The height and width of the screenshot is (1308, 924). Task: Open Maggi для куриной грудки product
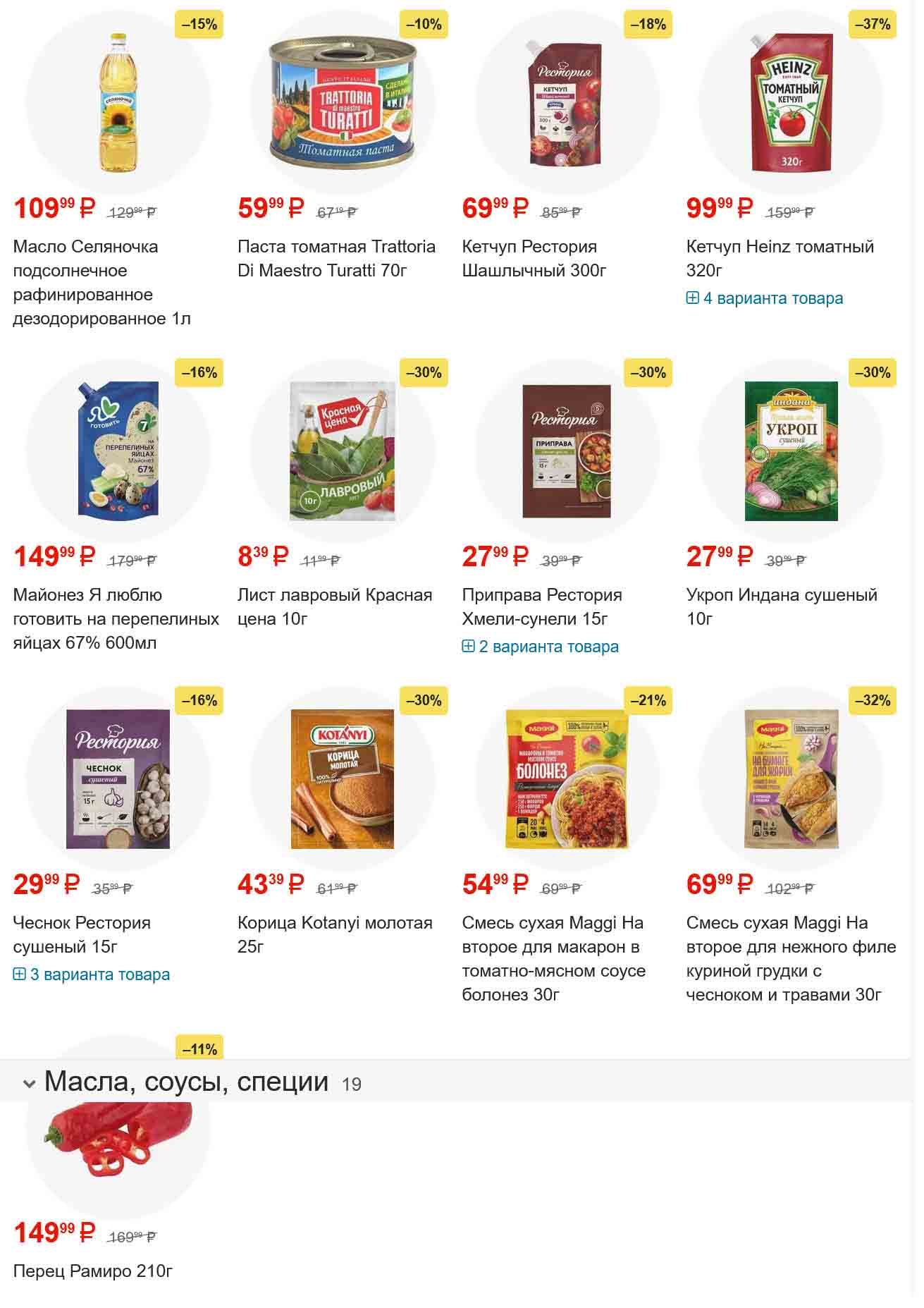point(790,958)
